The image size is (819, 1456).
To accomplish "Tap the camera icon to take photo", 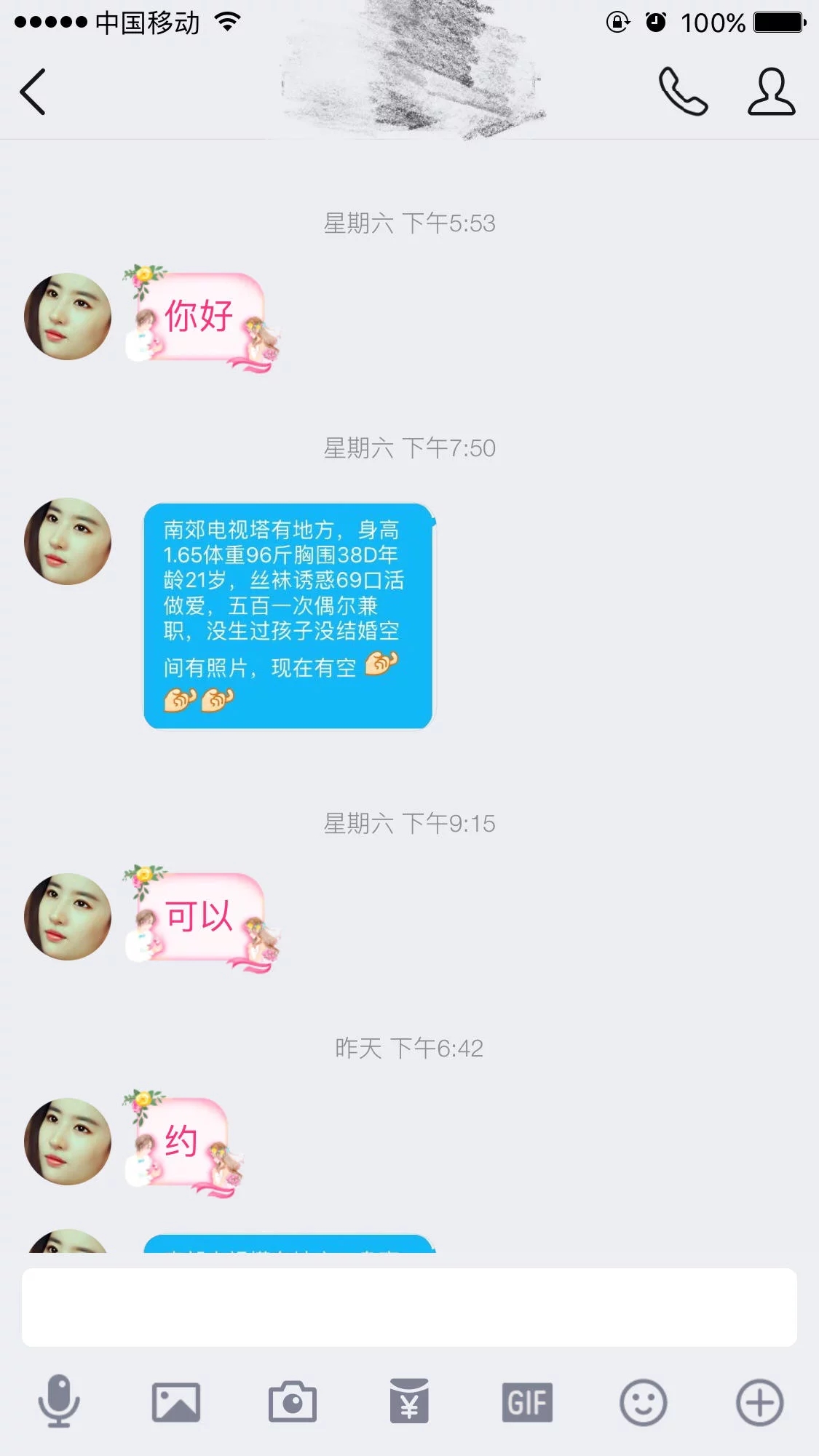I will point(293,1401).
